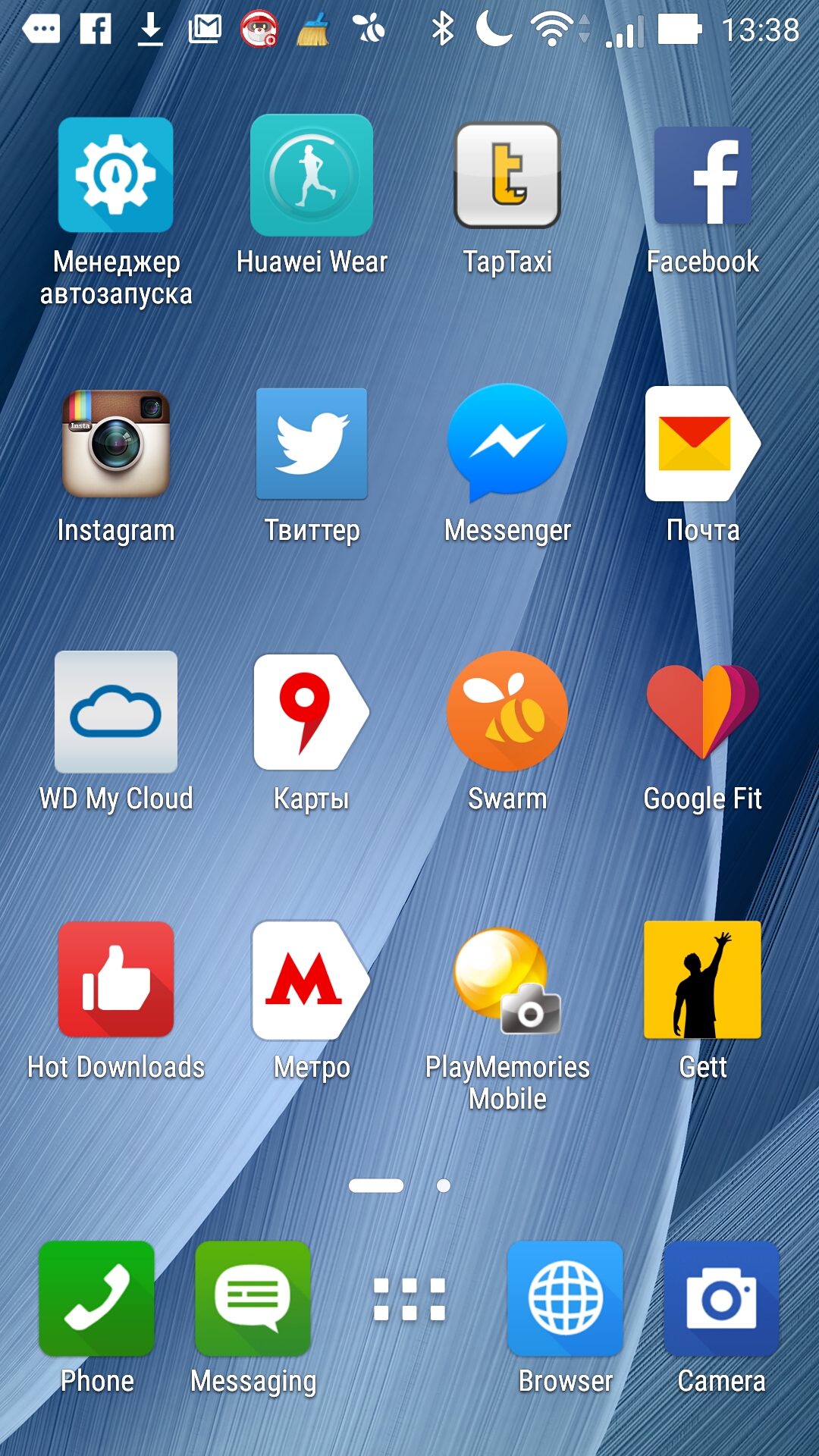The width and height of the screenshot is (819, 1456).
Task: Open the Менеджер автозапуска app
Action: 116,175
